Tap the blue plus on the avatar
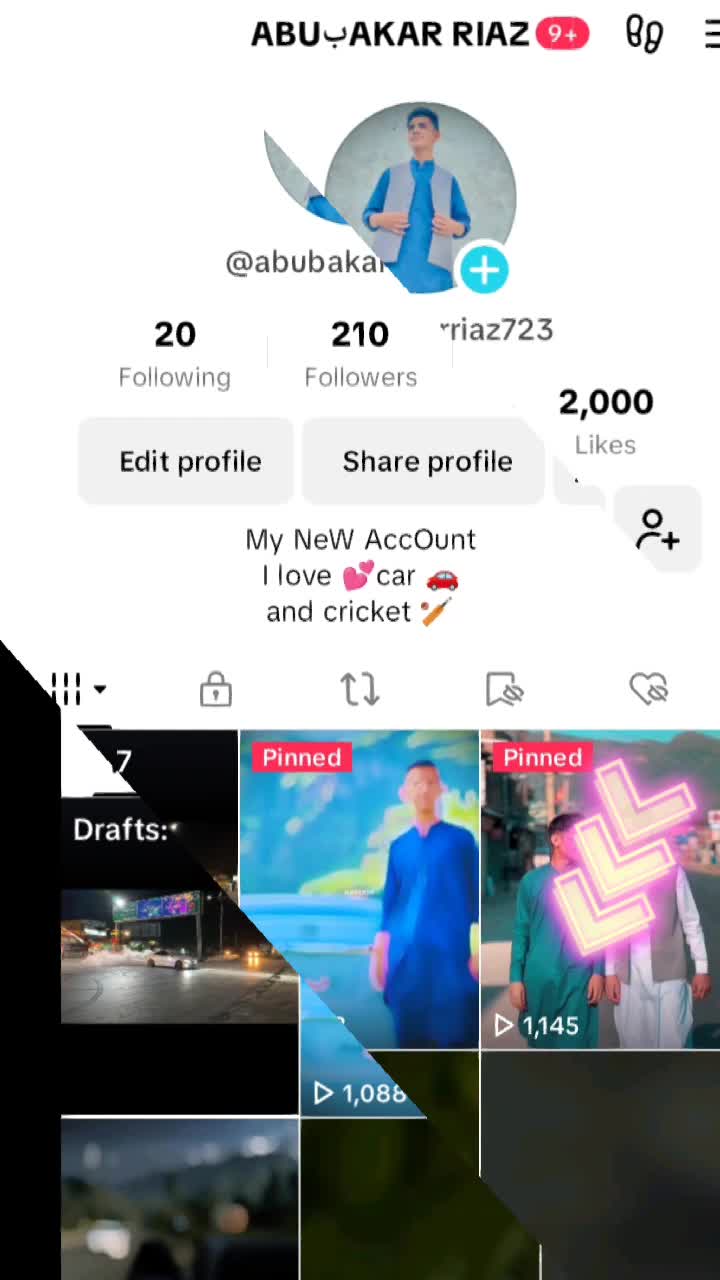The height and width of the screenshot is (1280, 720). pyautogui.click(x=484, y=270)
